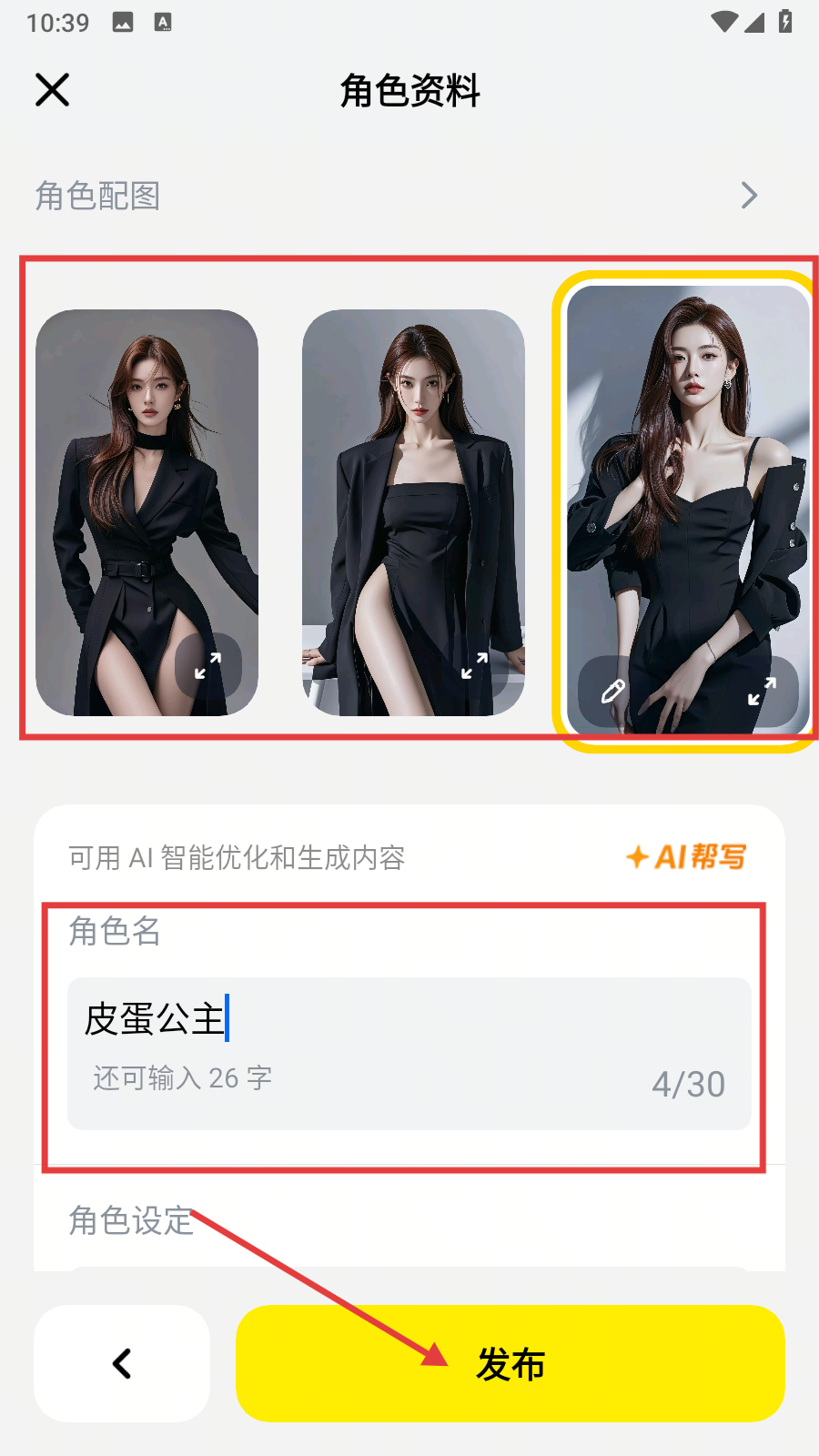Expand the first character image fullscreen
Image resolution: width=819 pixels, height=1456 pixels.
point(208,667)
